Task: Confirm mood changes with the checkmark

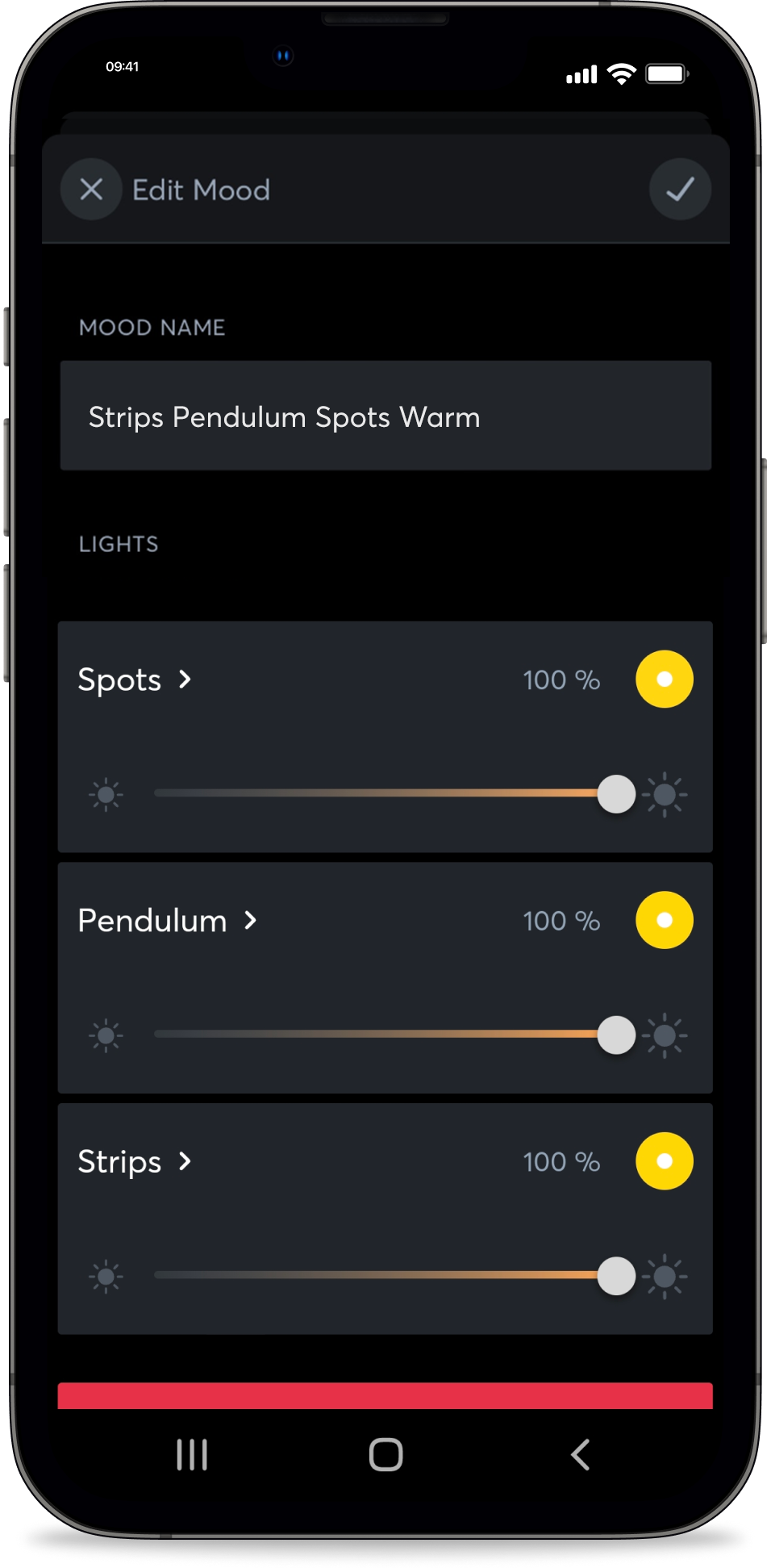Action: [x=680, y=190]
